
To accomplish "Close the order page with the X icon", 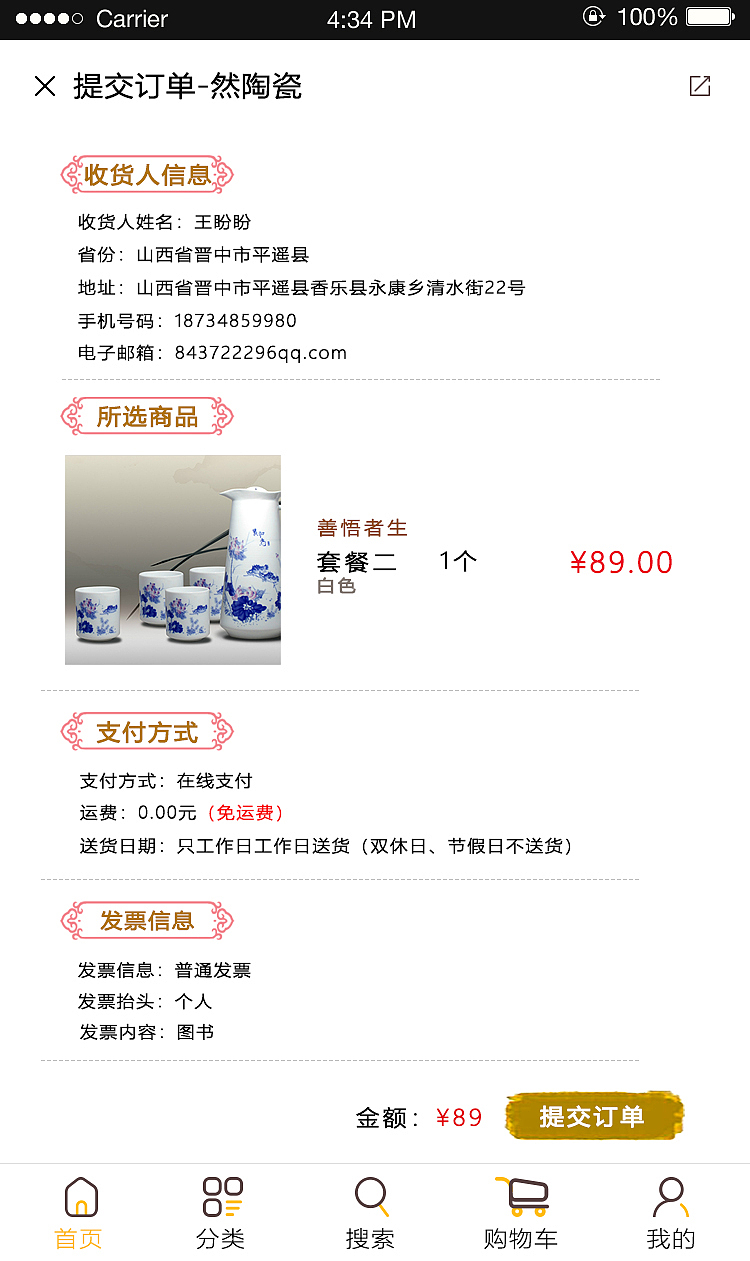I will pos(45,87).
